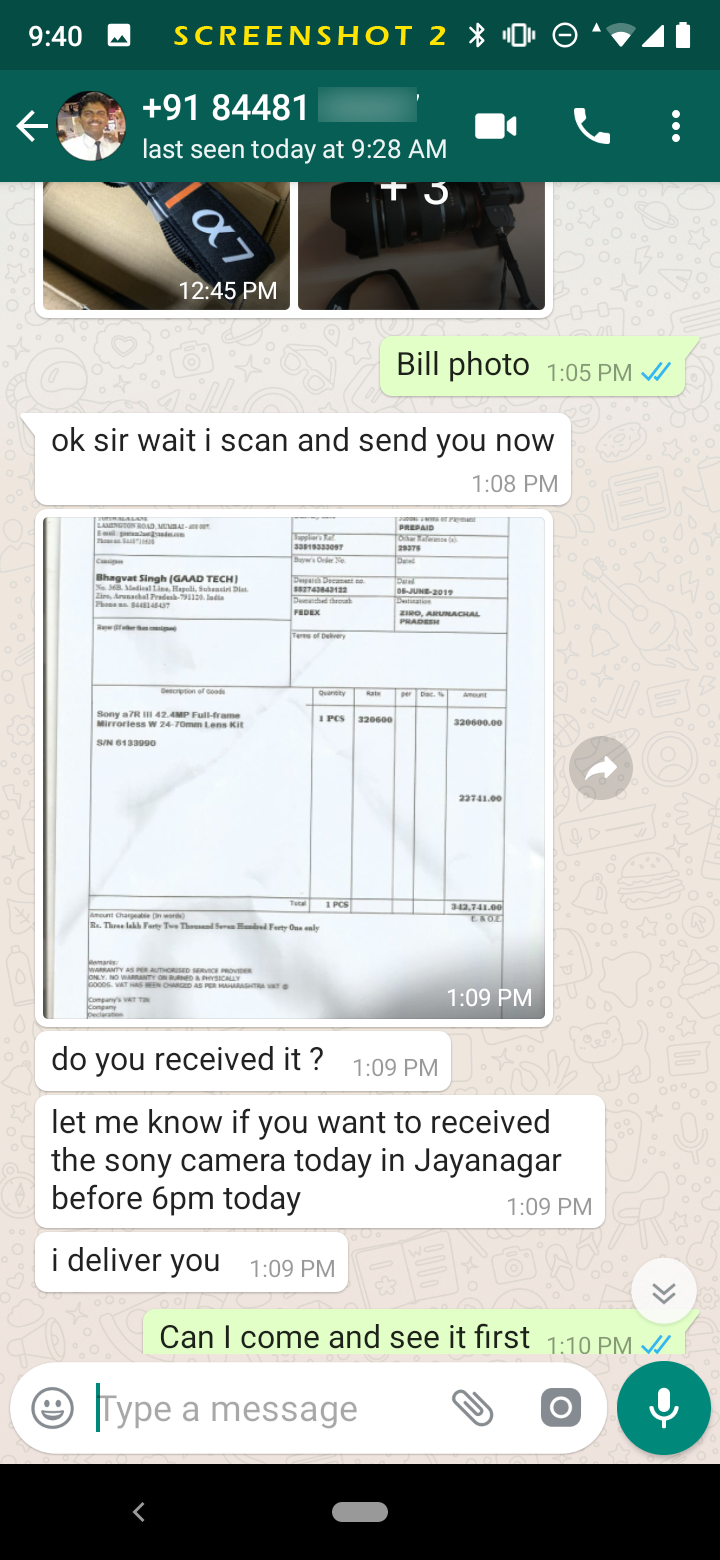This screenshot has height=1560, width=720.
Task: Start a voice call with this contact
Action: tap(591, 126)
